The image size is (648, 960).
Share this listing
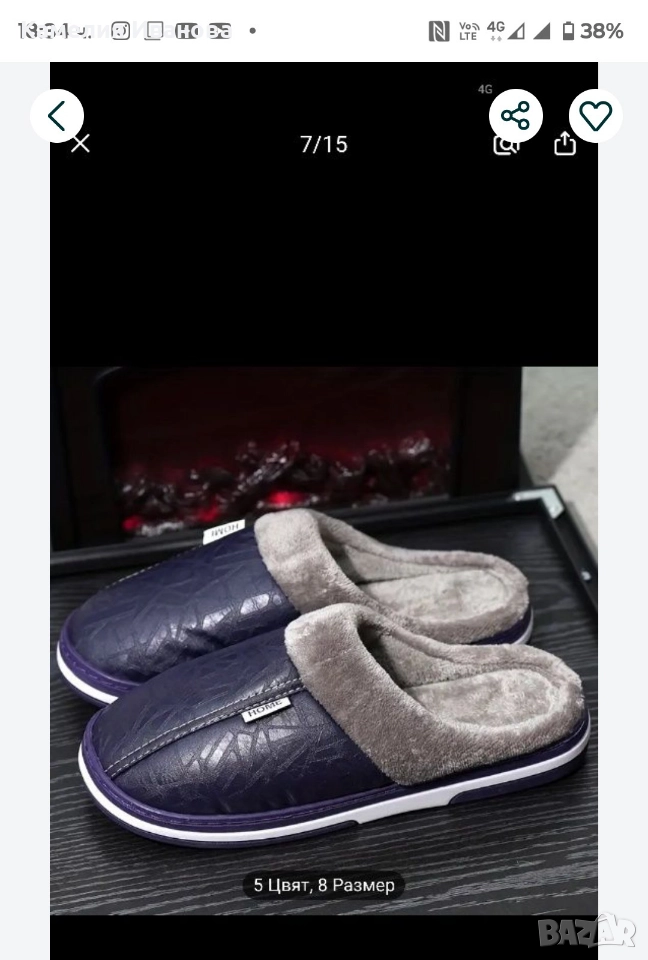pos(515,116)
